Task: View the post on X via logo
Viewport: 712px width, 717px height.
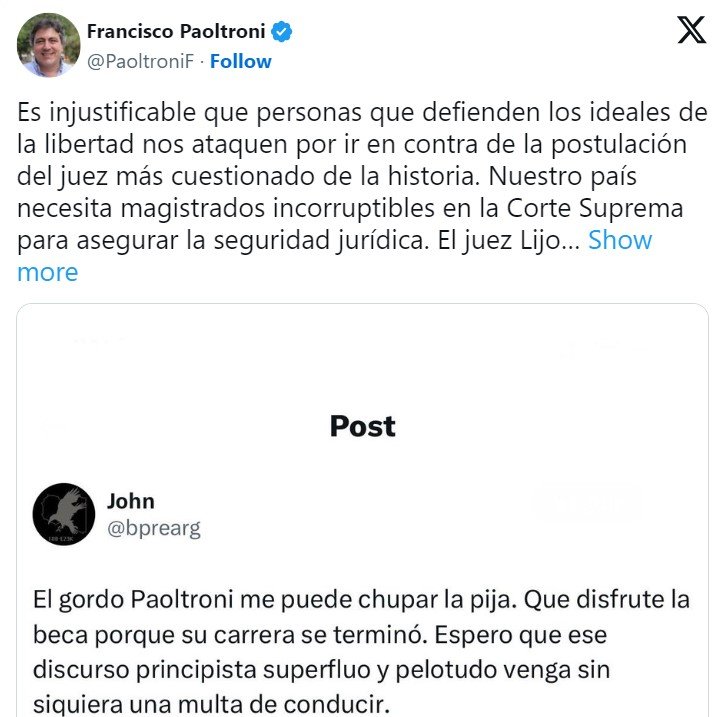Action: coord(691,32)
